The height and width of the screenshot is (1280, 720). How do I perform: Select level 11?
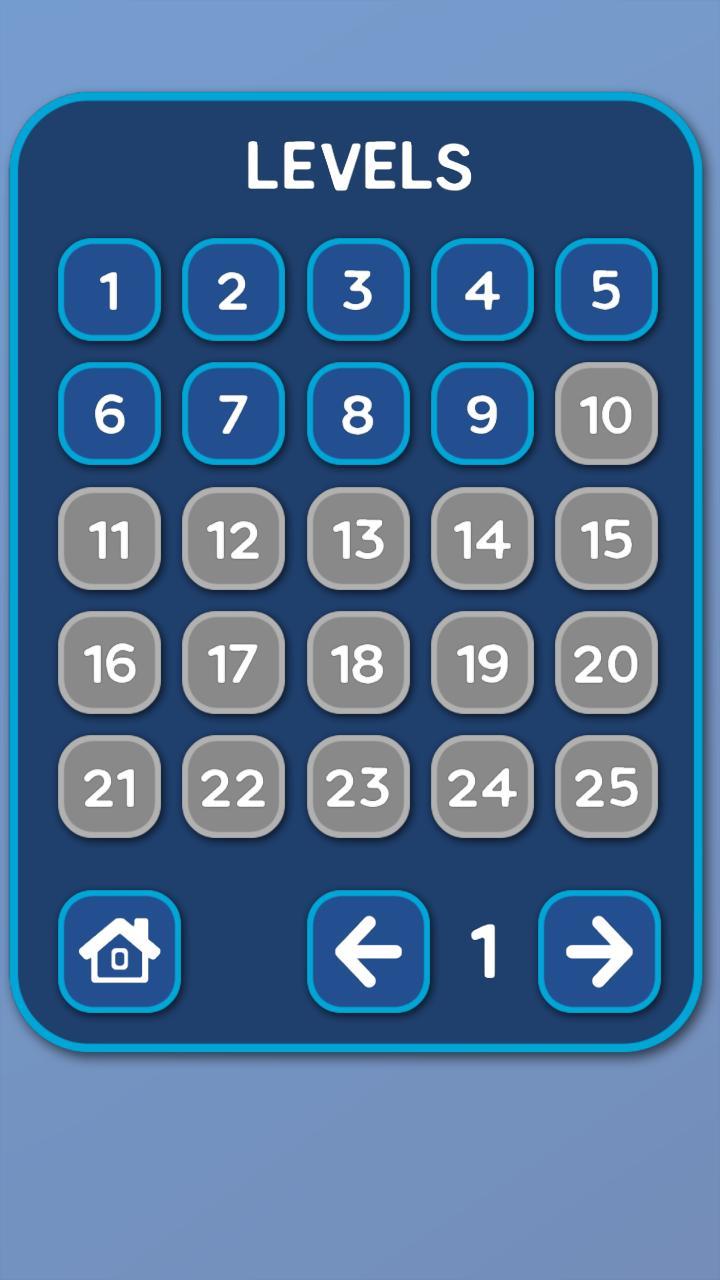tap(110, 539)
